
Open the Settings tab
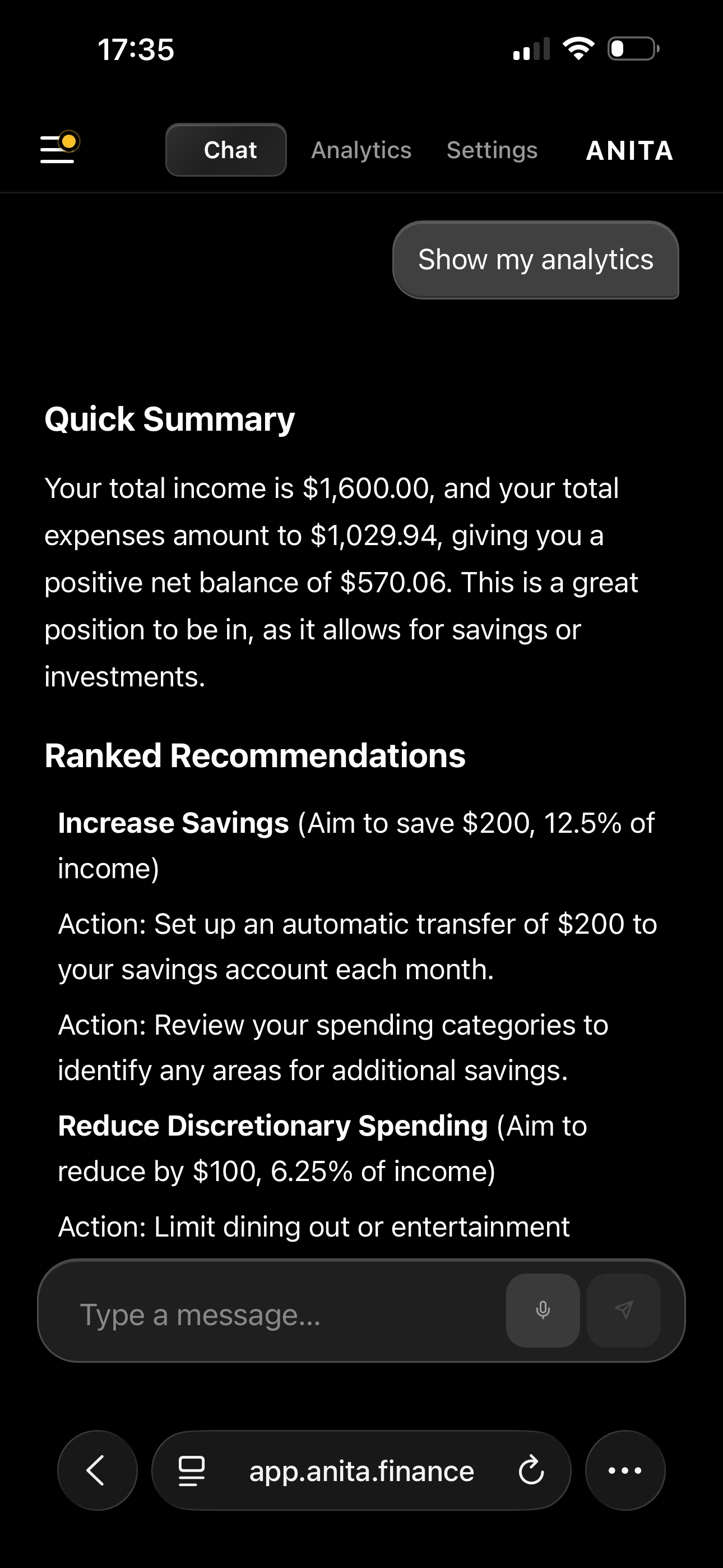tap(492, 150)
